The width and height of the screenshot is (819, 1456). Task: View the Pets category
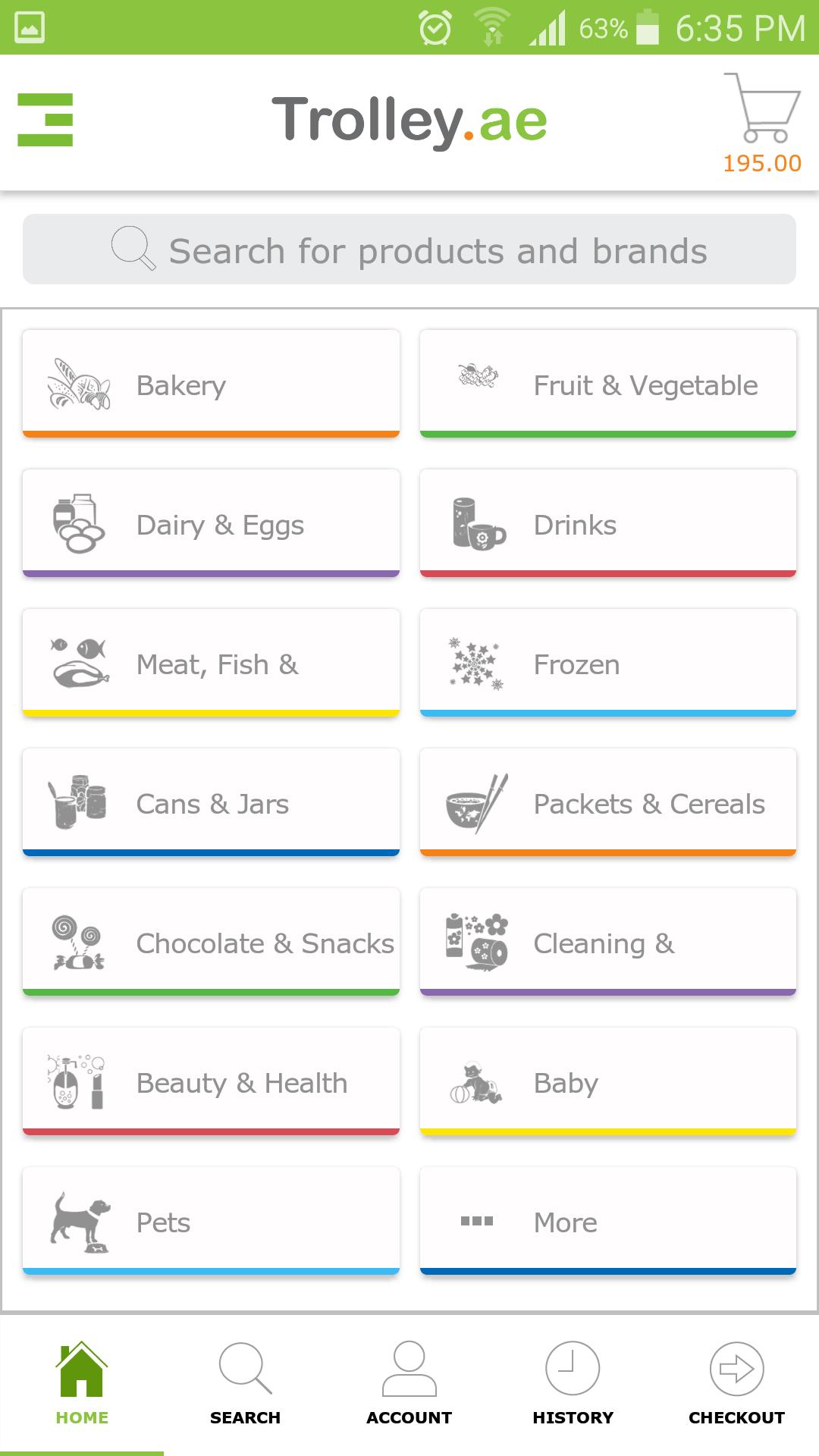[211, 1221]
